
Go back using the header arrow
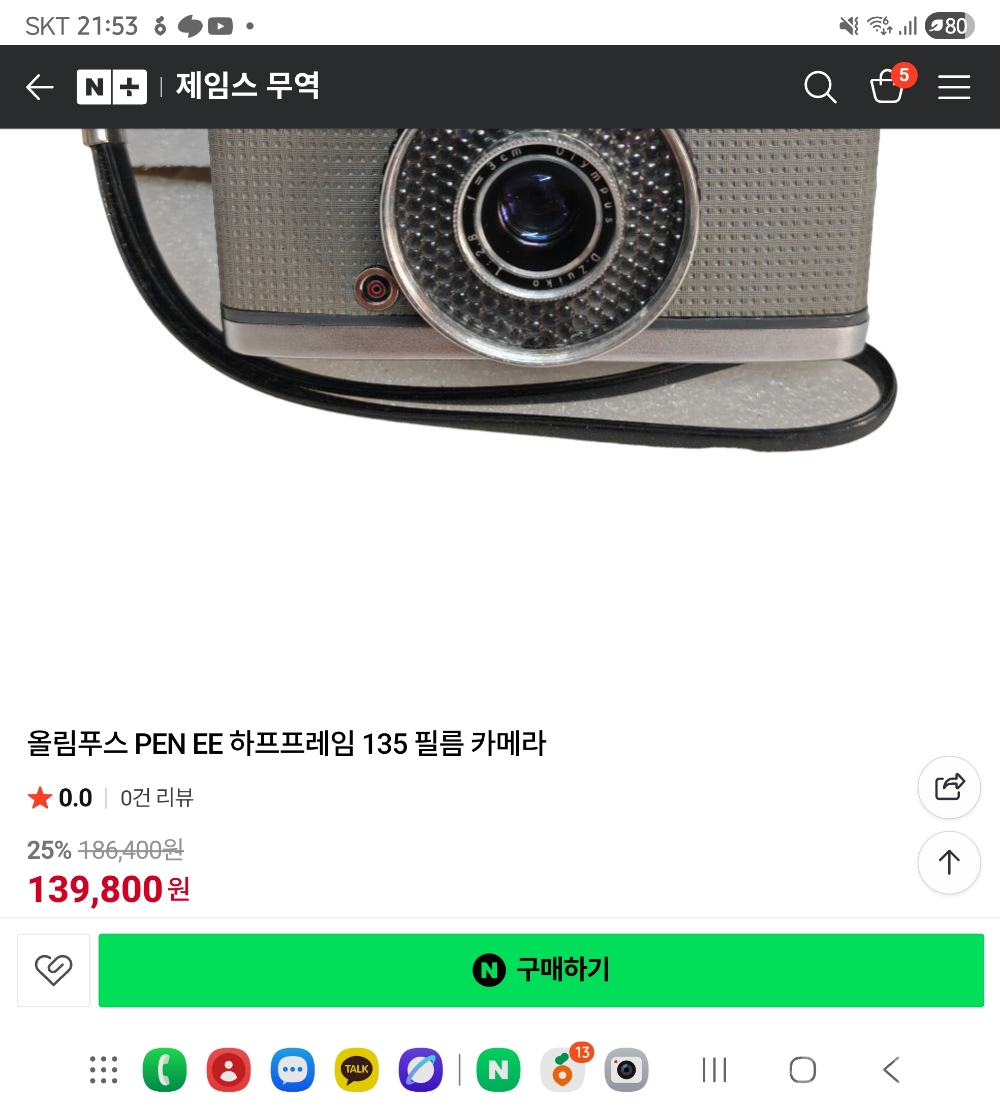point(40,87)
